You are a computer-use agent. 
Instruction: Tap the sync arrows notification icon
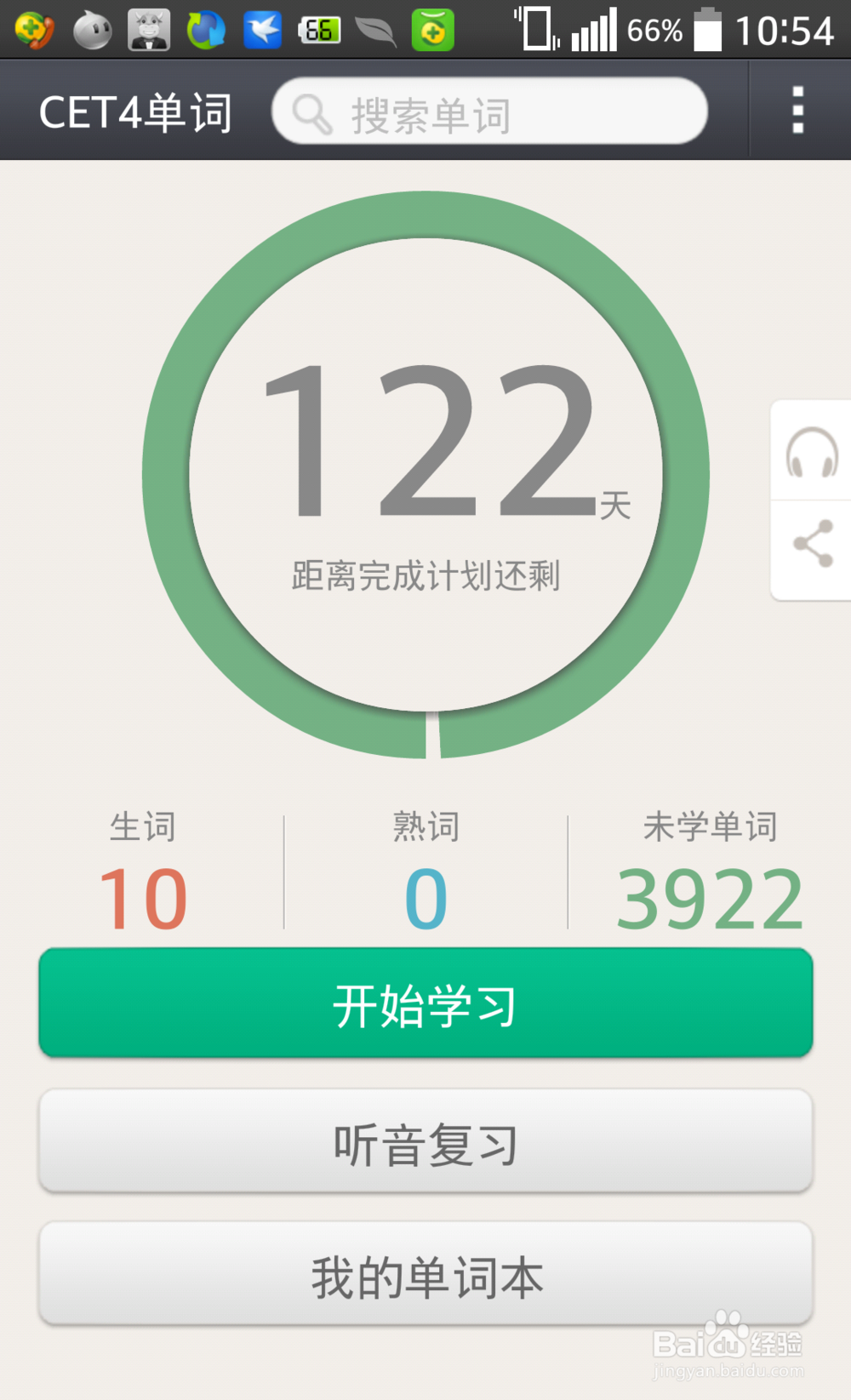(x=205, y=28)
